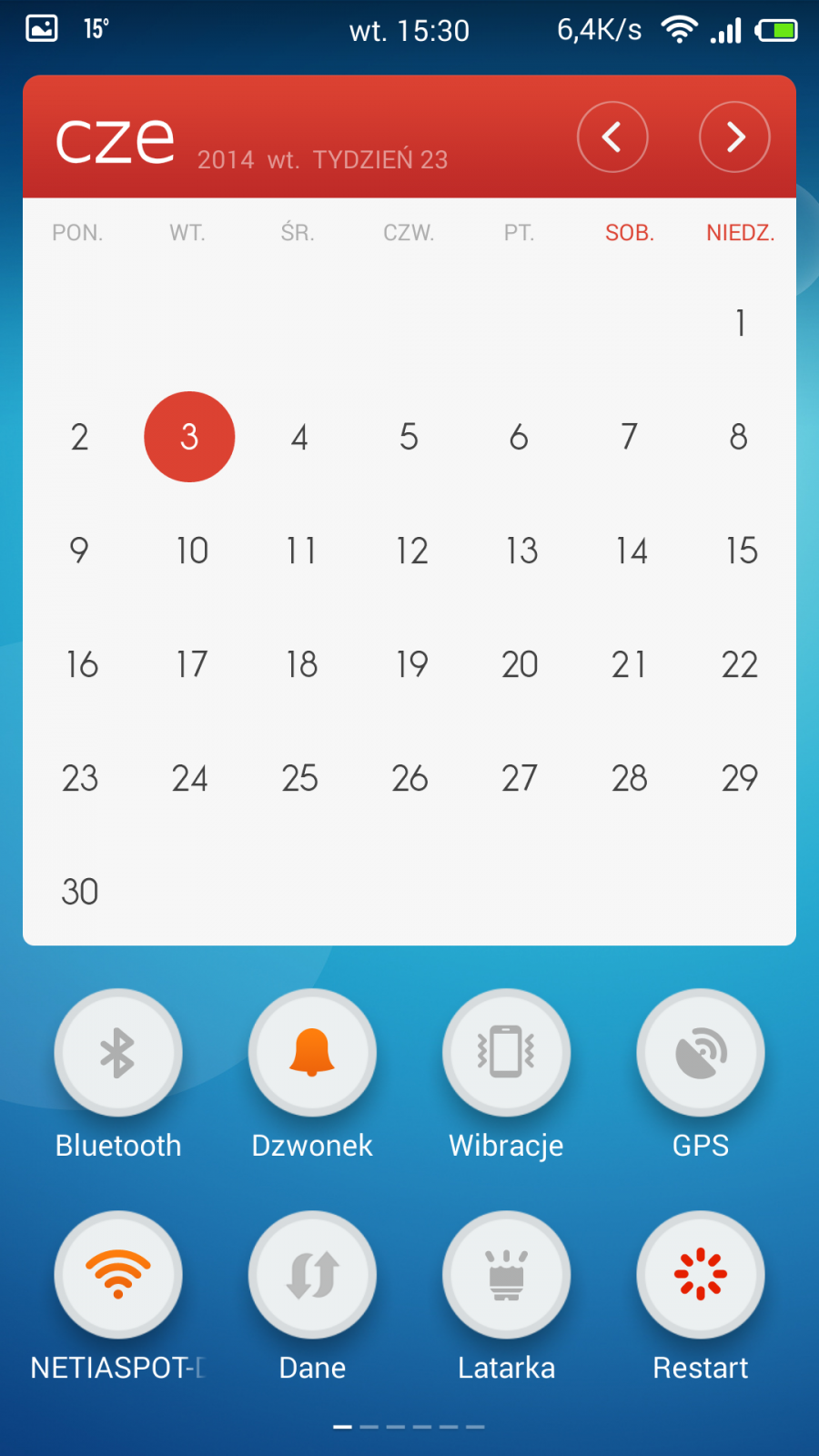Enable Wibracje vibration mode
This screenshot has width=819, height=1456.
coord(506,1053)
